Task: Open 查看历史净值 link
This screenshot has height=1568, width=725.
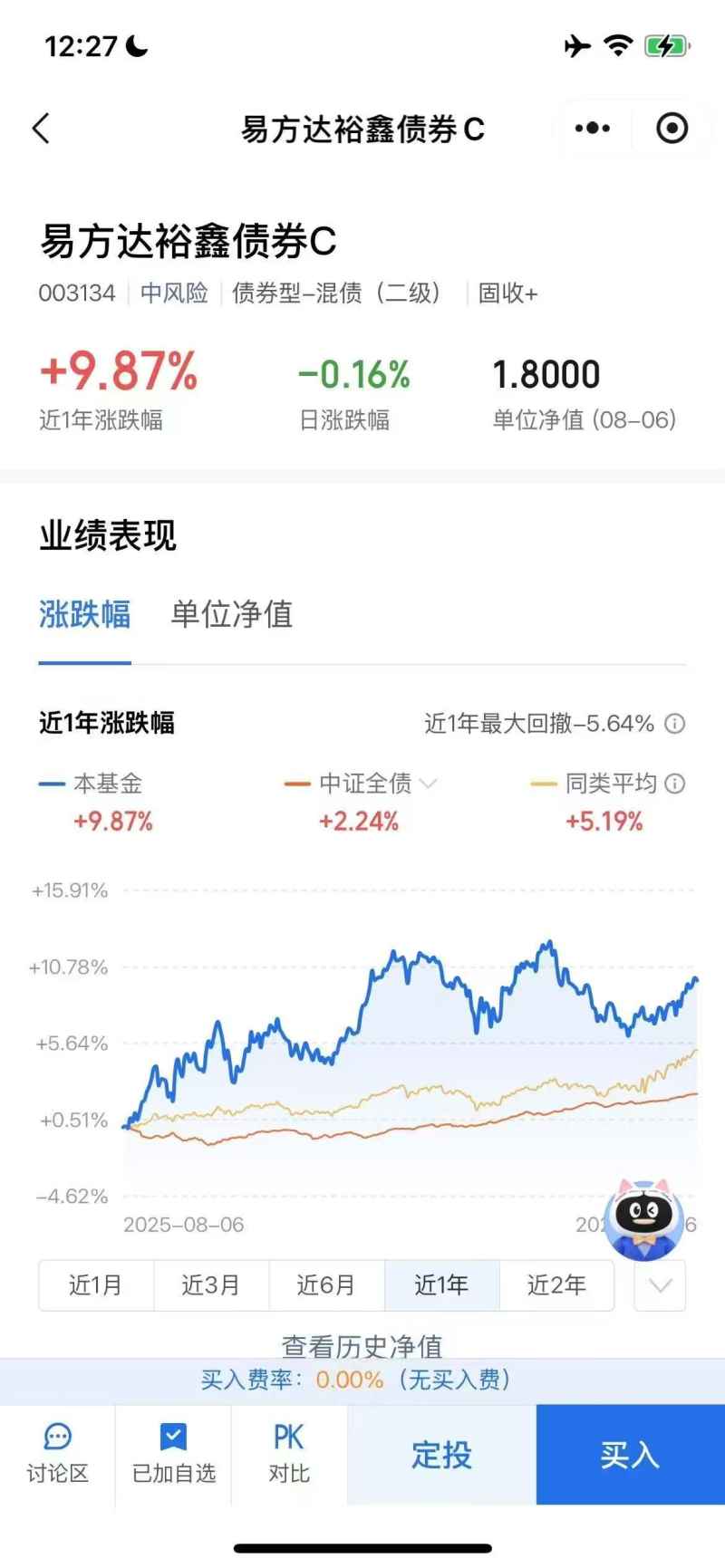Action: 362,1346
